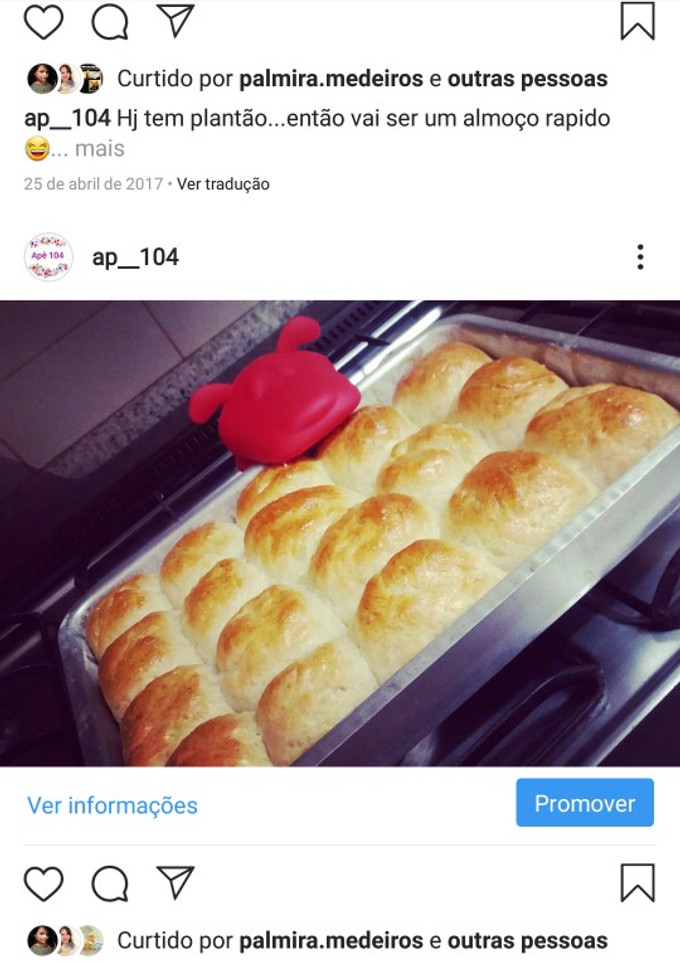Share the bread rolls post
Viewport: 680px width, 964px height.
click(x=175, y=882)
